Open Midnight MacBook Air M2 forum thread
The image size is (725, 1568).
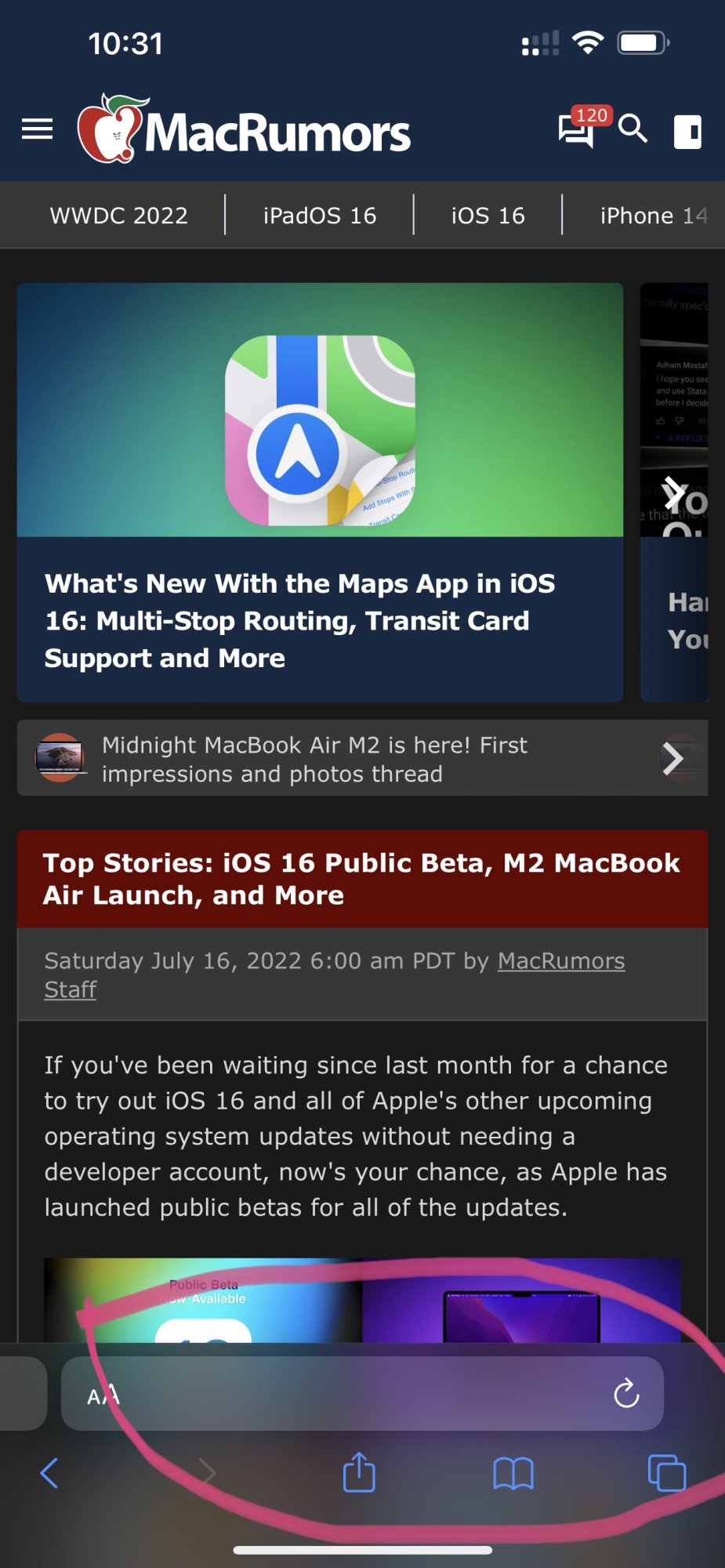click(x=314, y=759)
